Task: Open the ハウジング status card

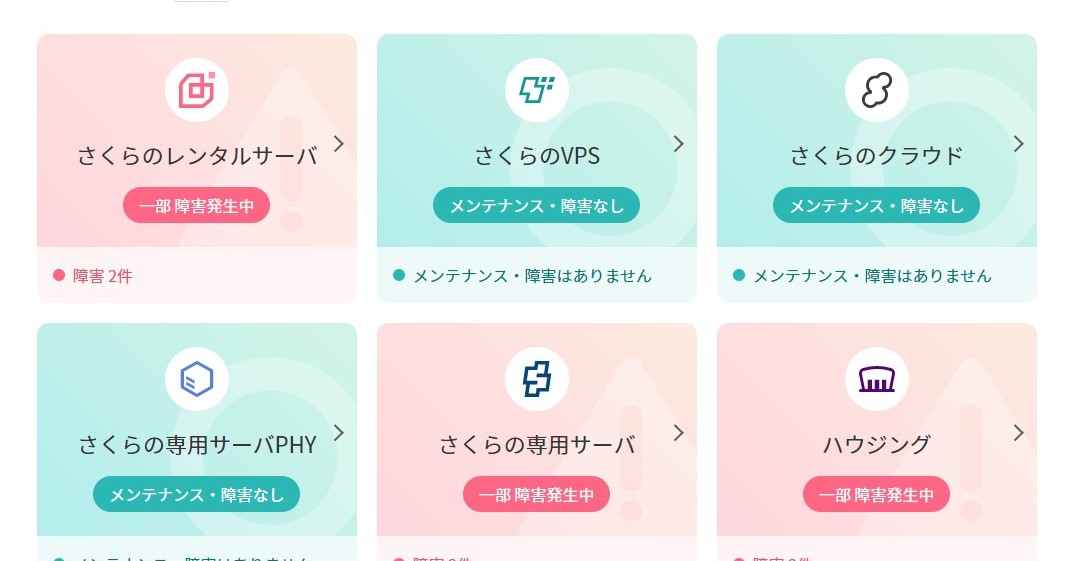Action: 877,445
